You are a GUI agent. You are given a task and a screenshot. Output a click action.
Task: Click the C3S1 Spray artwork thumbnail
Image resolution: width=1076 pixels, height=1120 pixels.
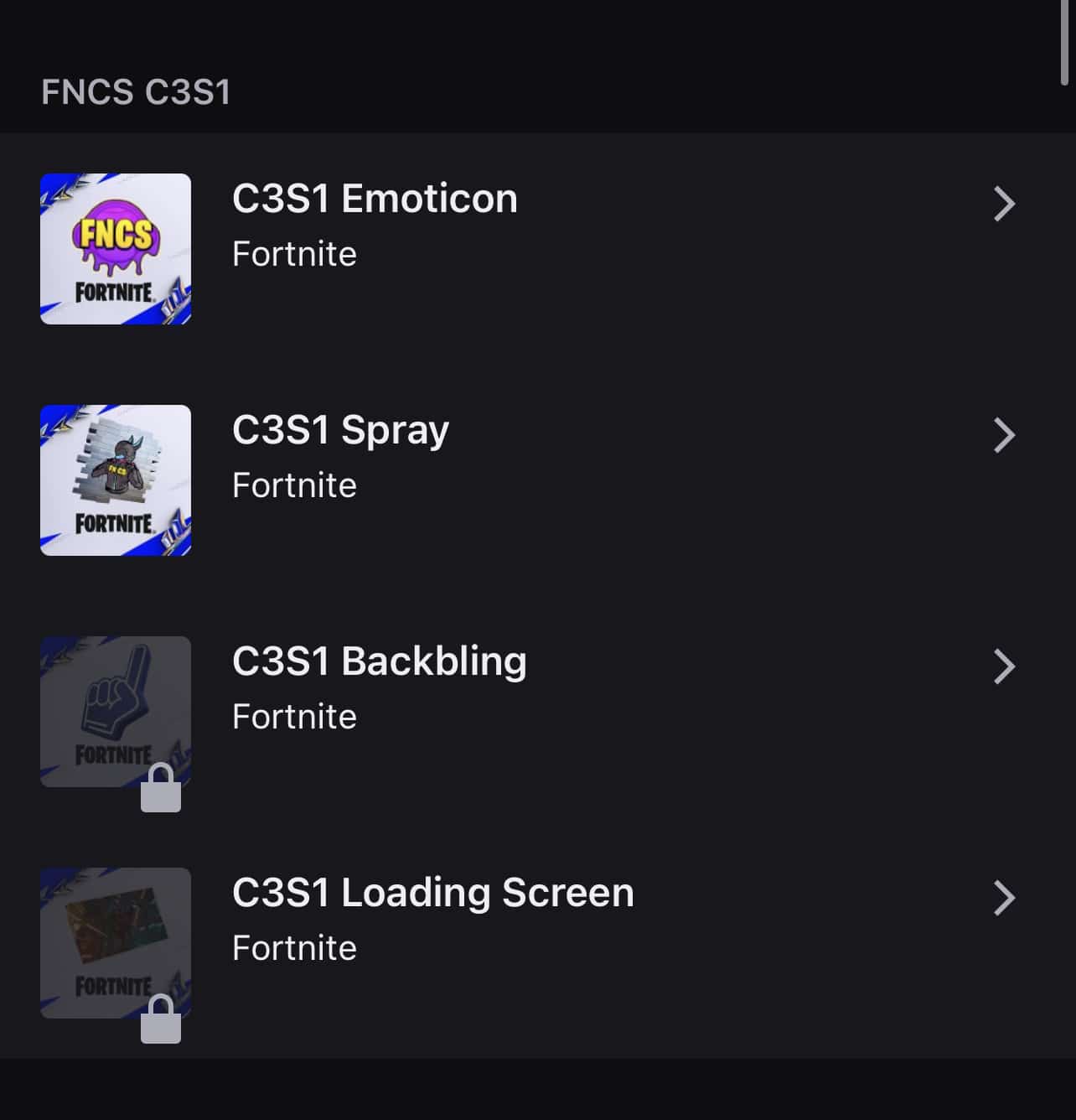coord(115,480)
